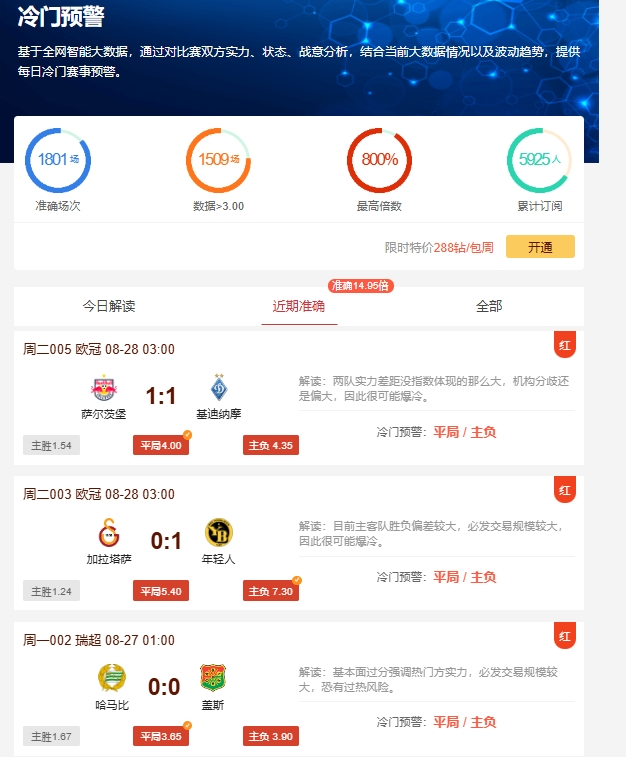Select the 近期准确 tab
Image resolution: width=626 pixels, height=757 pixels.
[299, 306]
